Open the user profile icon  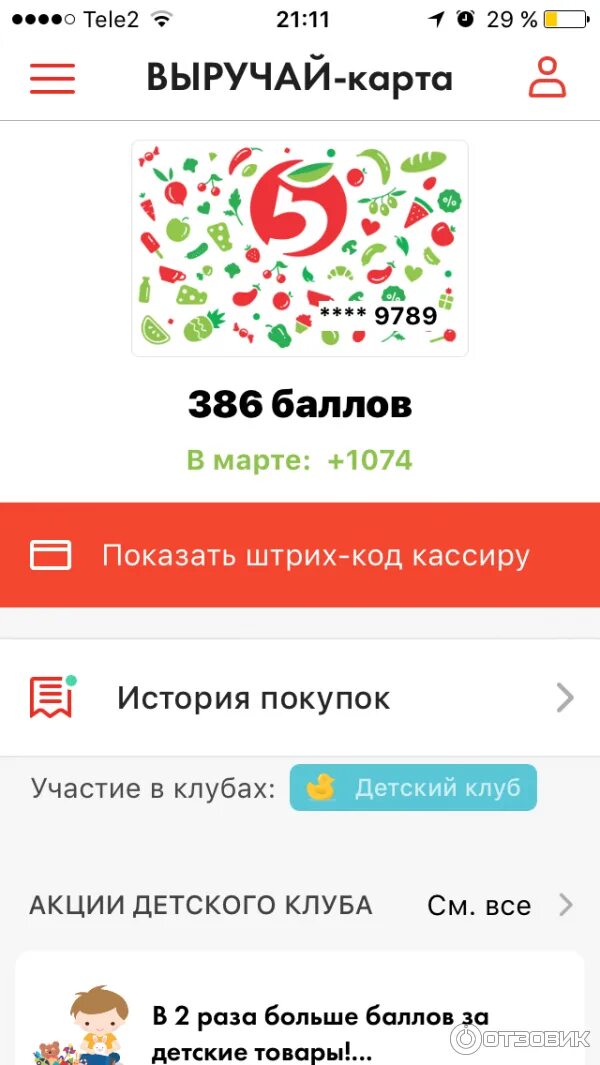[547, 78]
